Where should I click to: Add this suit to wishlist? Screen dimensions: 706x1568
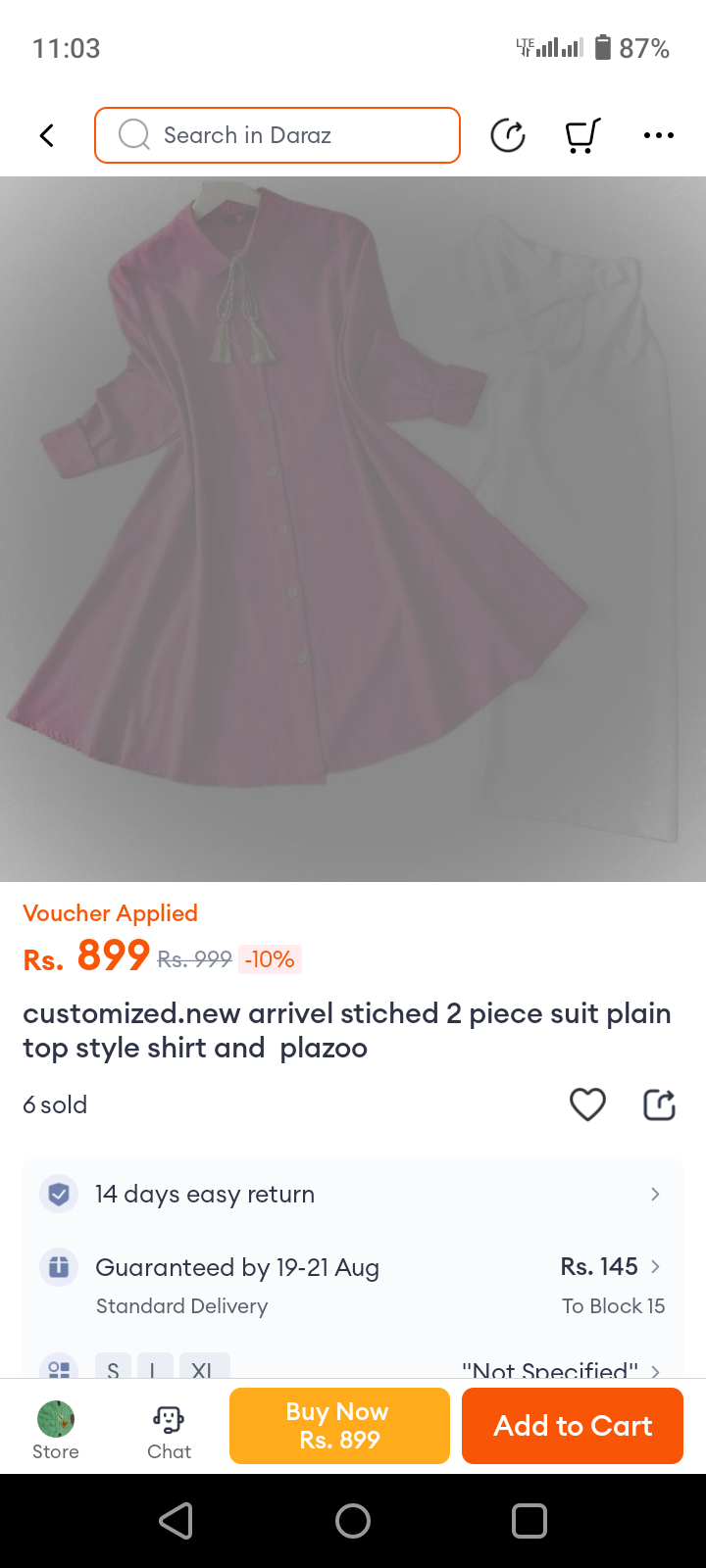pyautogui.click(x=587, y=1104)
